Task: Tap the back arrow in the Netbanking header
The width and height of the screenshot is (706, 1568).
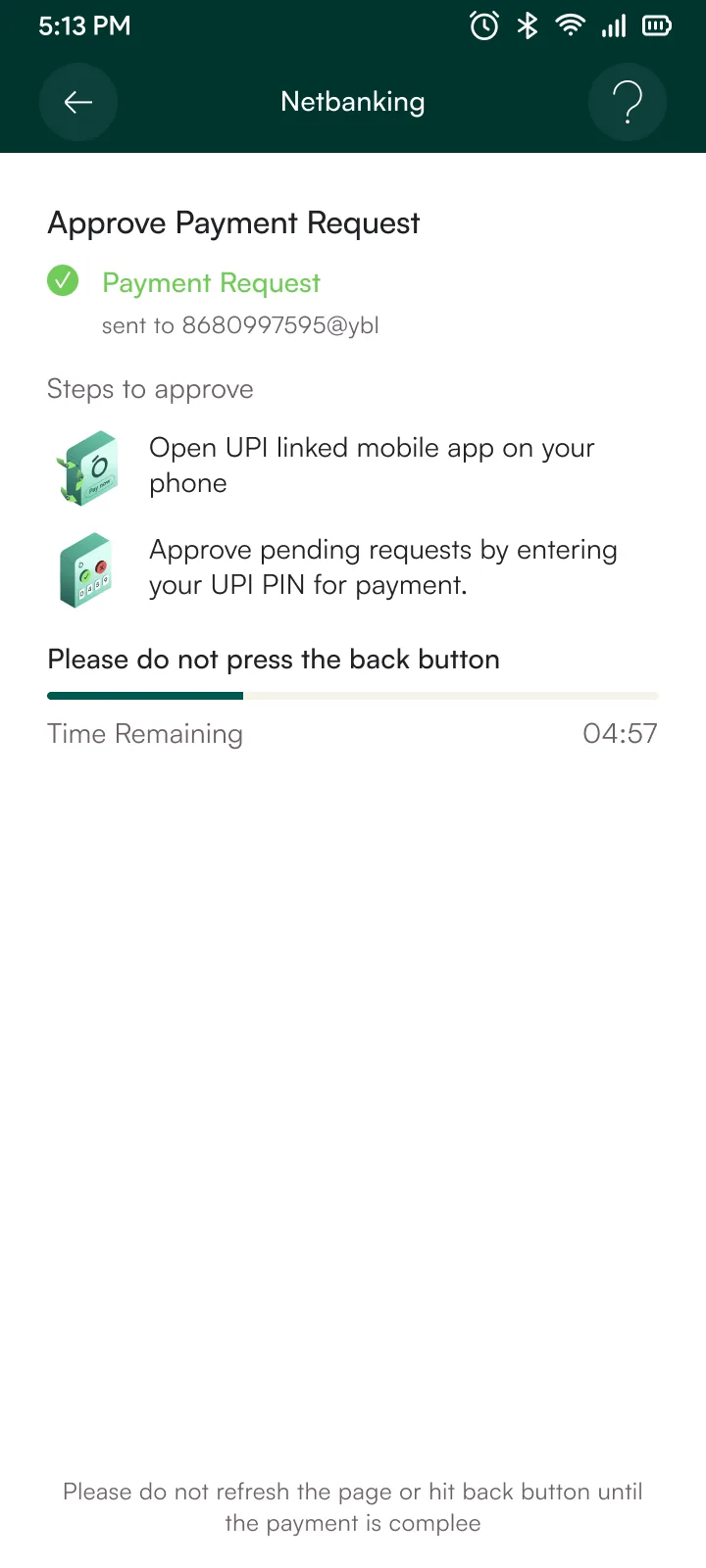Action: 78,102
